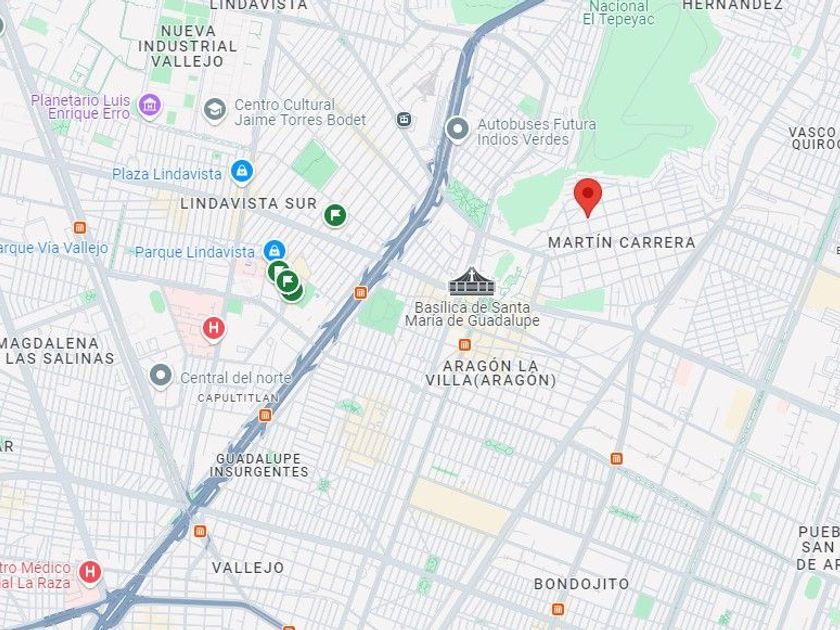Open Centro Cultural Jaime Torres Bodet marker
The height and width of the screenshot is (630, 840).
click(214, 110)
